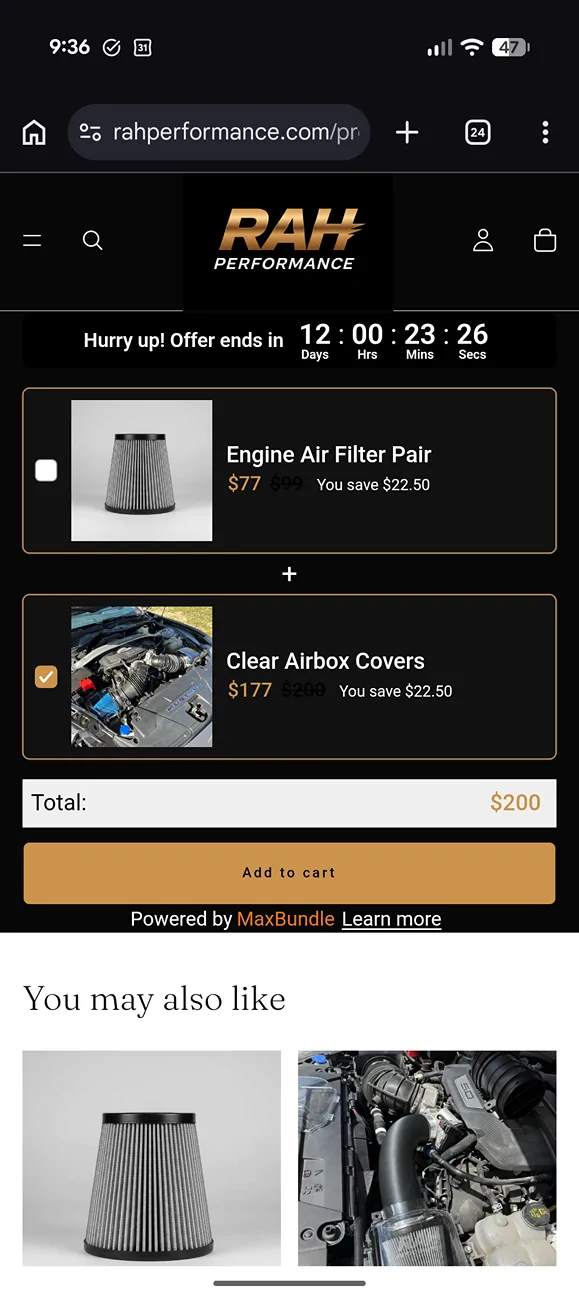
Task: Open the air filter product under You may also like
Action: click(x=152, y=1158)
